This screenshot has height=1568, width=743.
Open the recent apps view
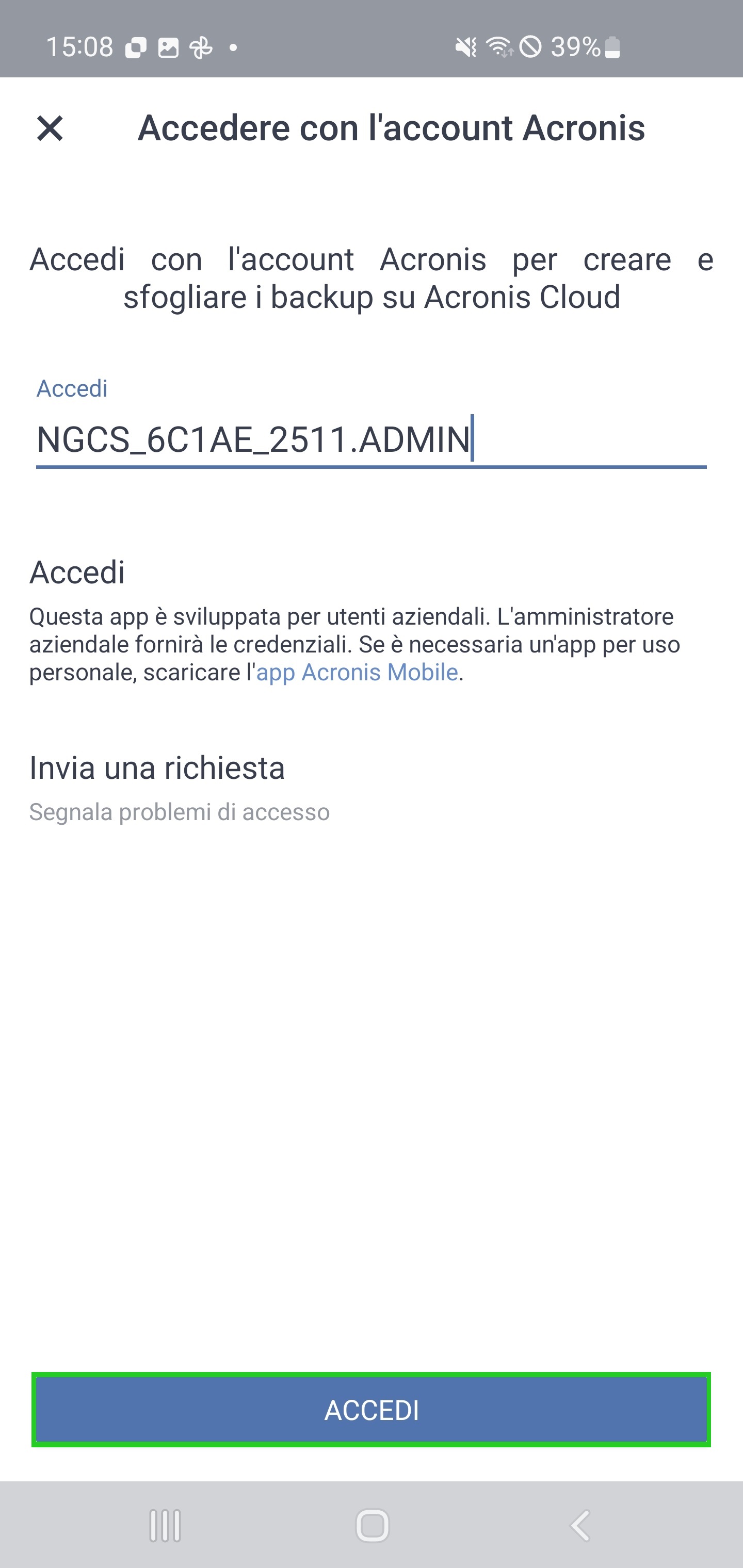coord(165,1525)
